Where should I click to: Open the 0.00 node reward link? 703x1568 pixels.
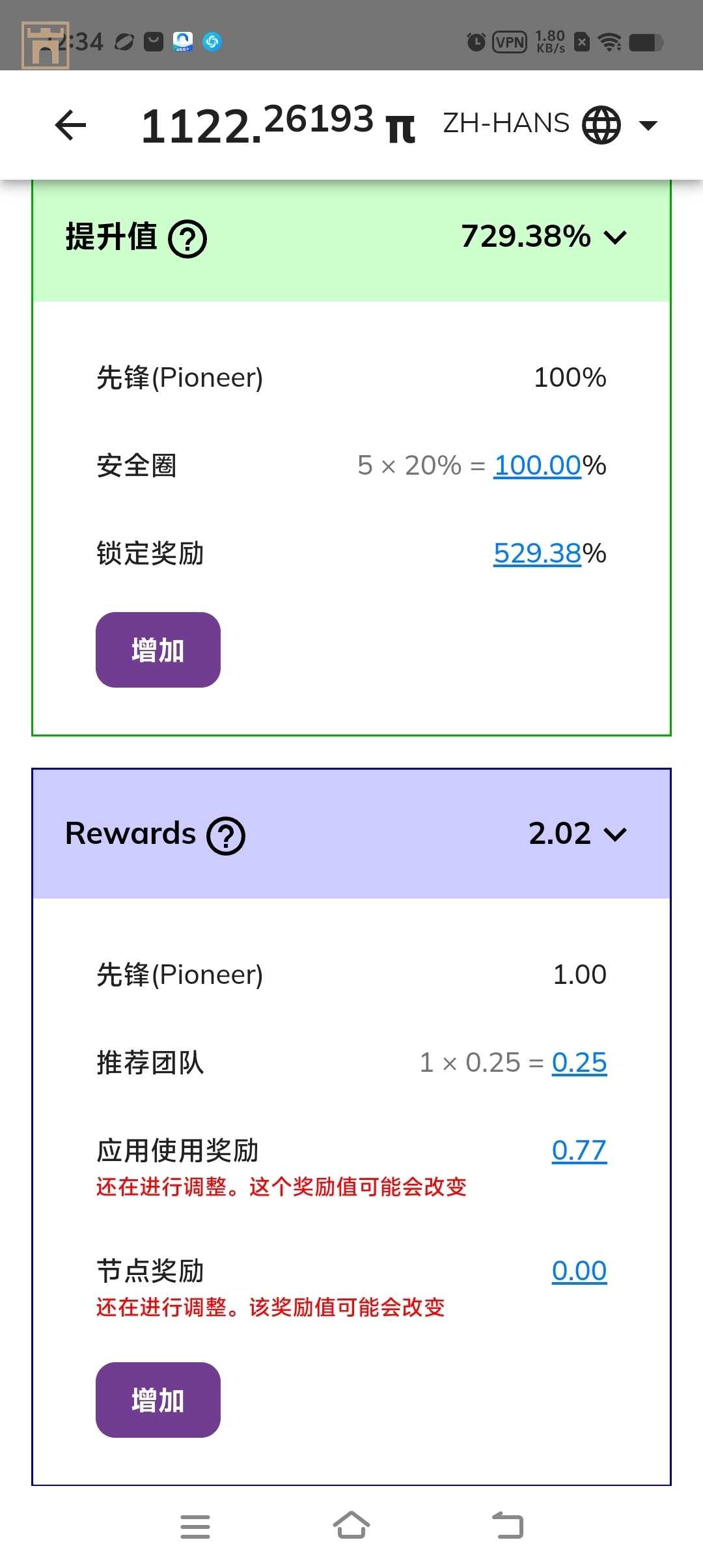[579, 1271]
